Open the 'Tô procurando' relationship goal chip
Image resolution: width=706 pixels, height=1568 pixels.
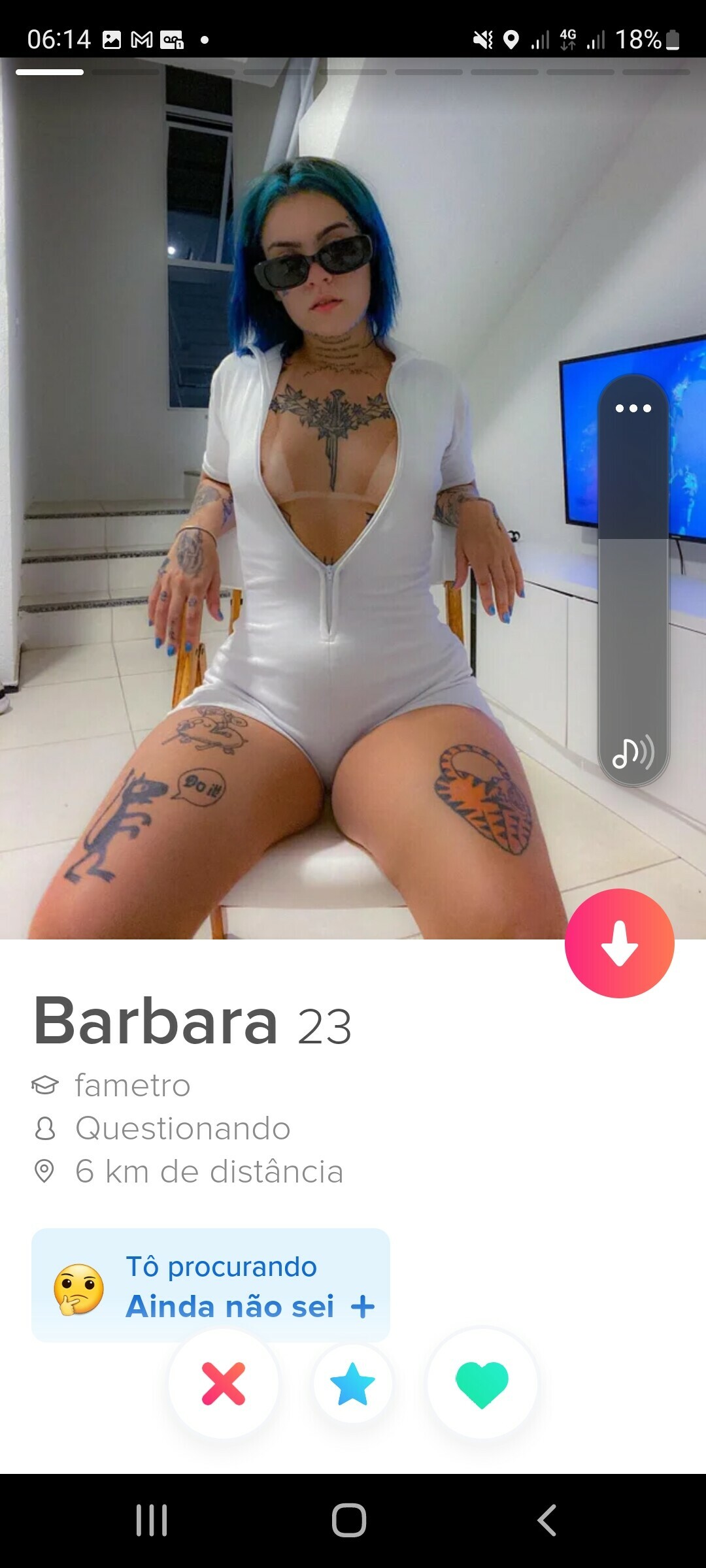[210, 1286]
